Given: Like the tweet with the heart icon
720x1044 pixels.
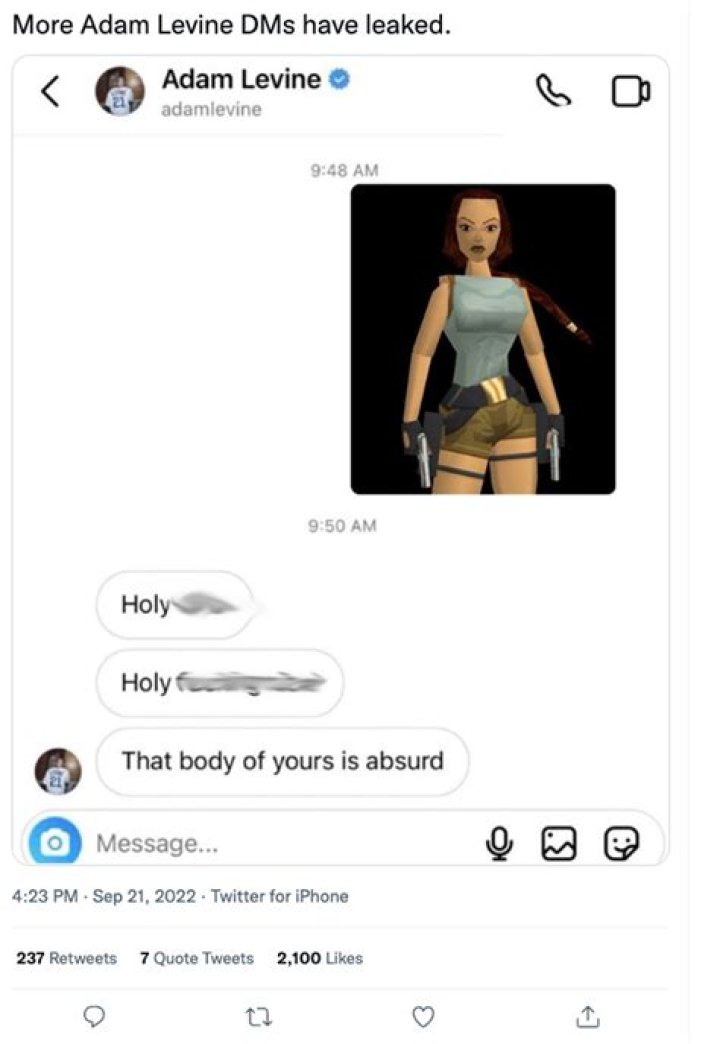Looking at the screenshot, I should [x=423, y=1018].
